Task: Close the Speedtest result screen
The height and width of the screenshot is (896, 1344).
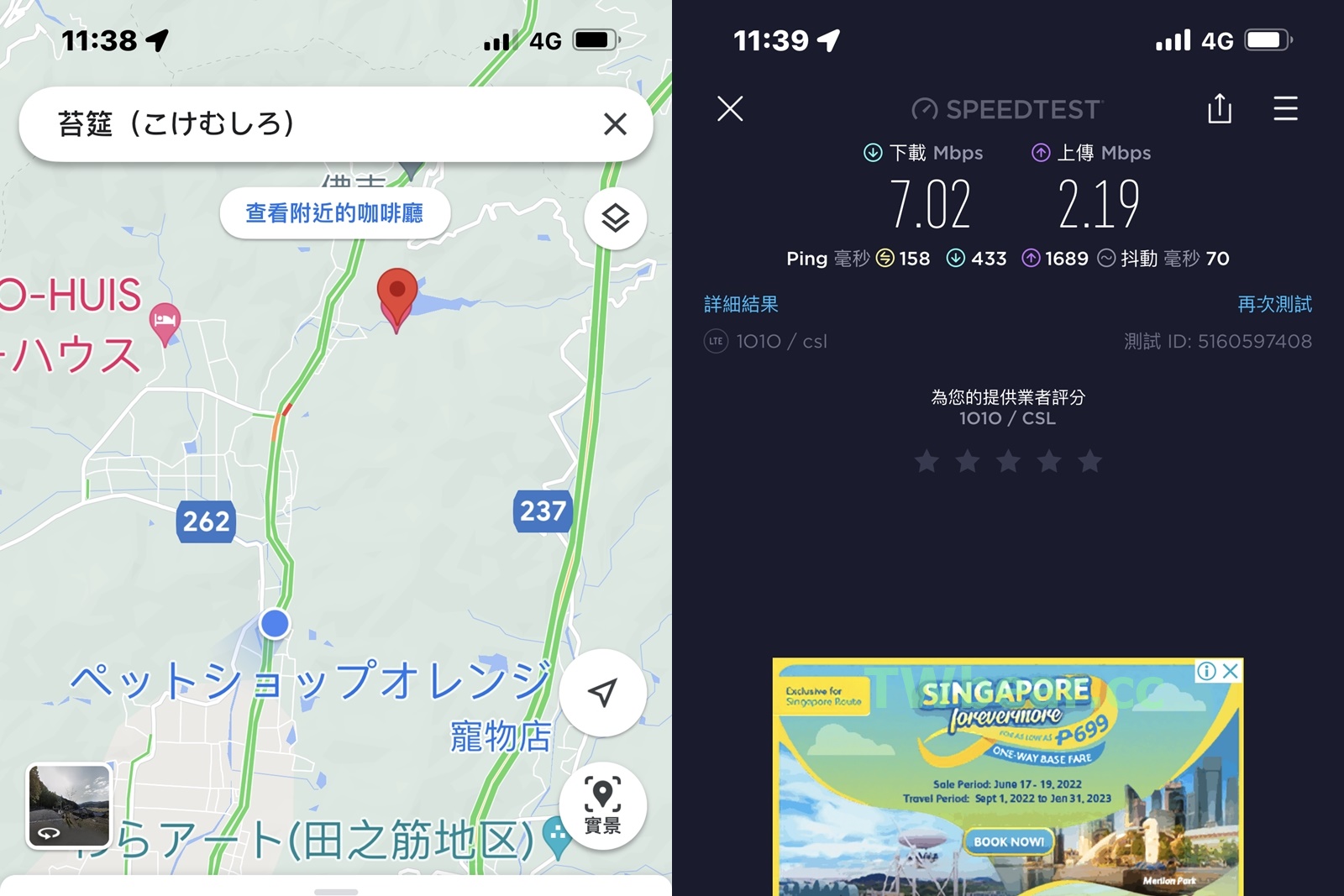Action: 730,108
